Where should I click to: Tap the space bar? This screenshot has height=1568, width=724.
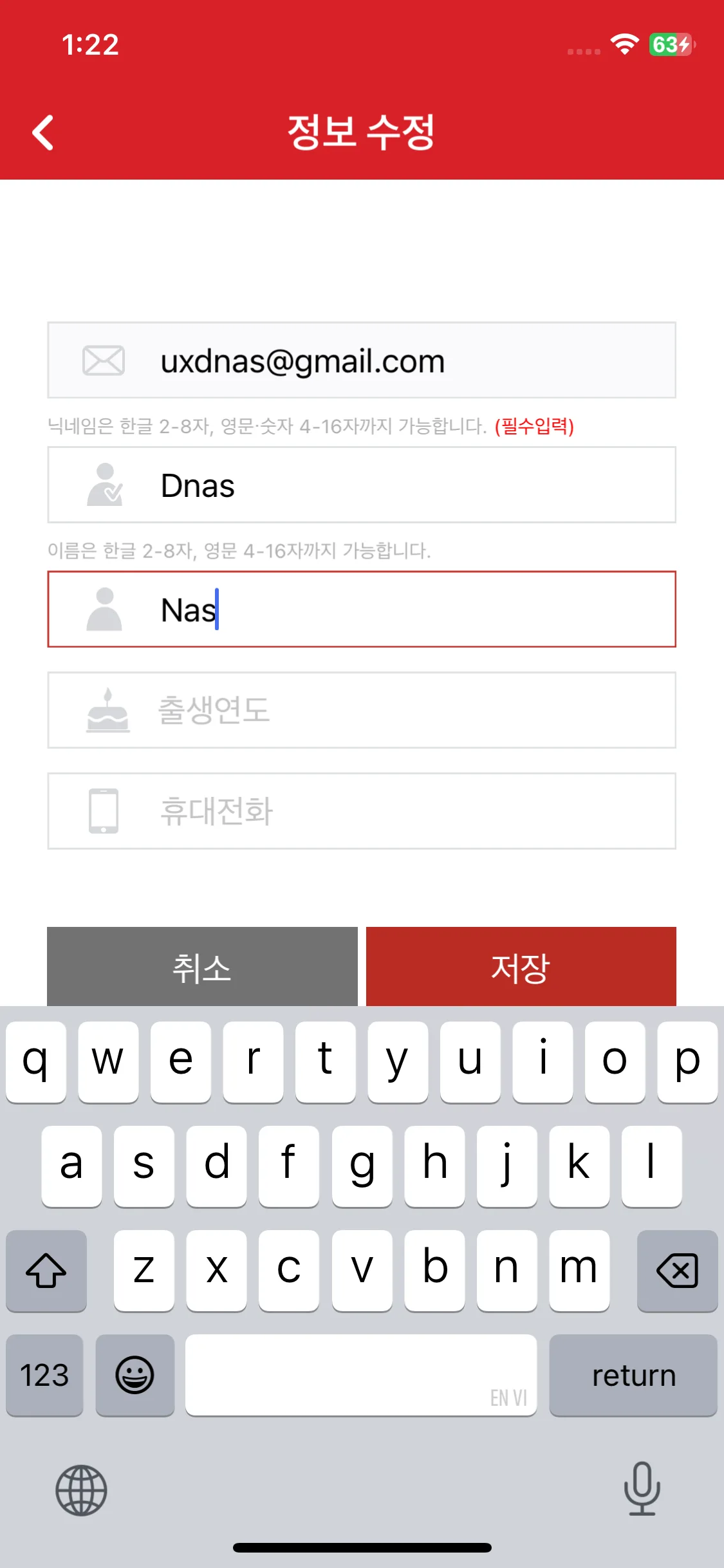coord(360,1375)
